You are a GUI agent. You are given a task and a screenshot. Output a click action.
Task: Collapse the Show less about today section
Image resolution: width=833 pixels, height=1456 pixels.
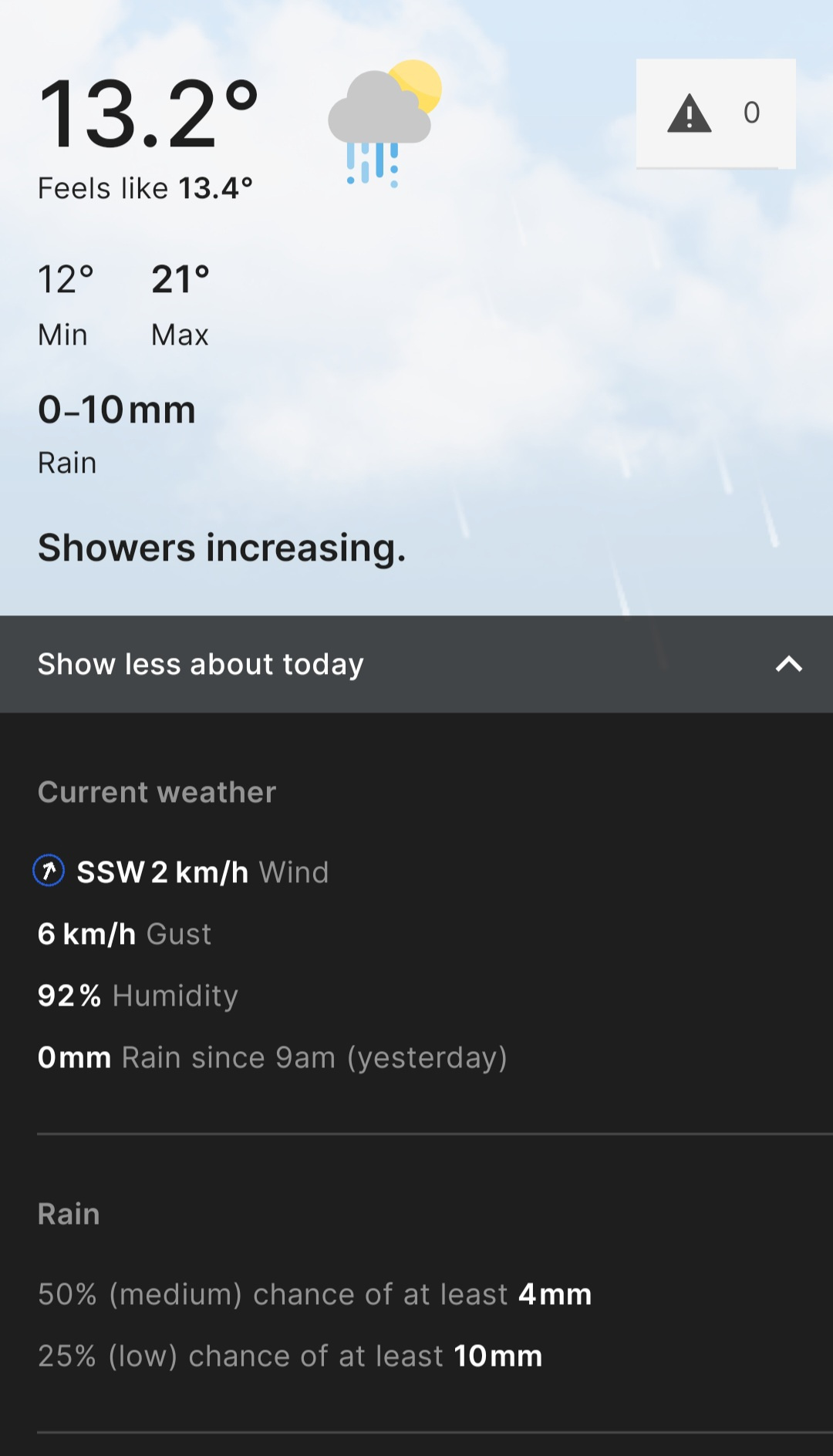tap(416, 664)
